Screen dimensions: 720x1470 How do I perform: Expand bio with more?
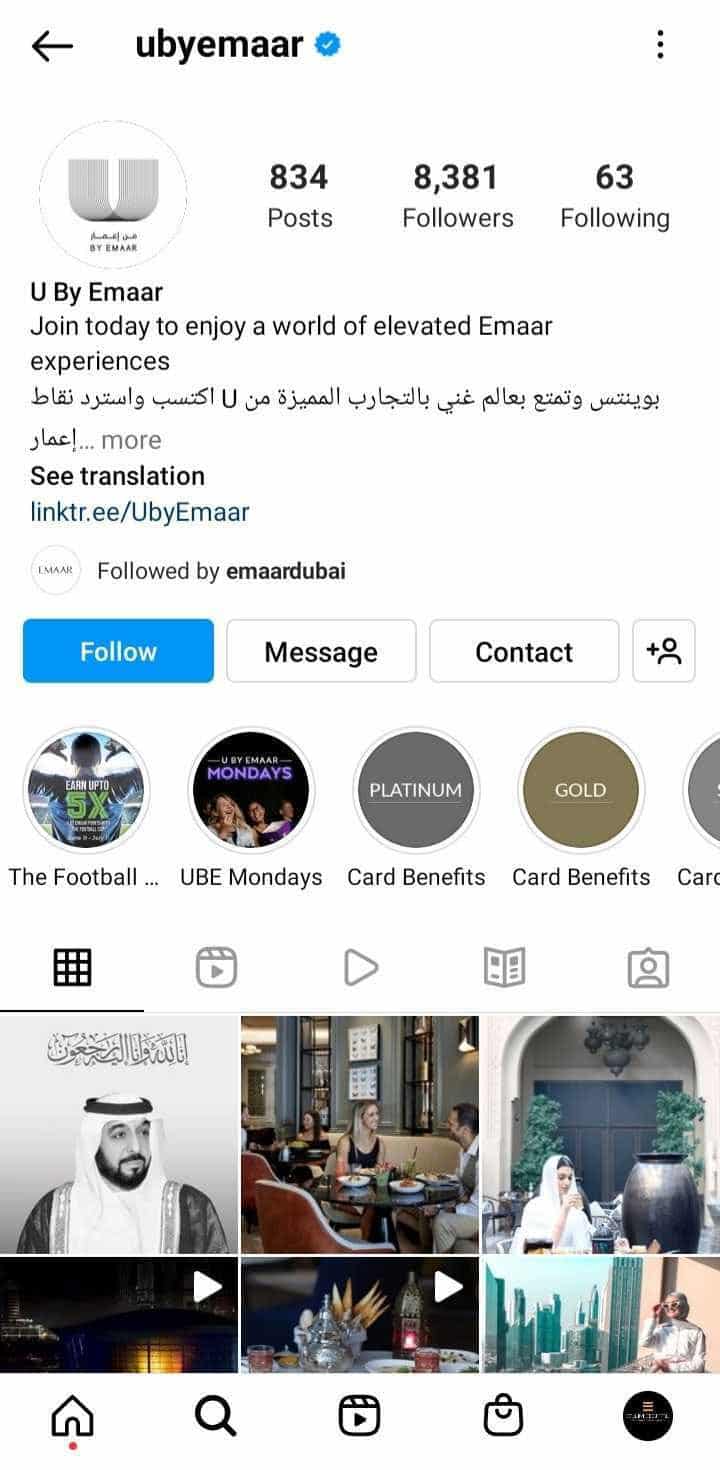point(130,440)
